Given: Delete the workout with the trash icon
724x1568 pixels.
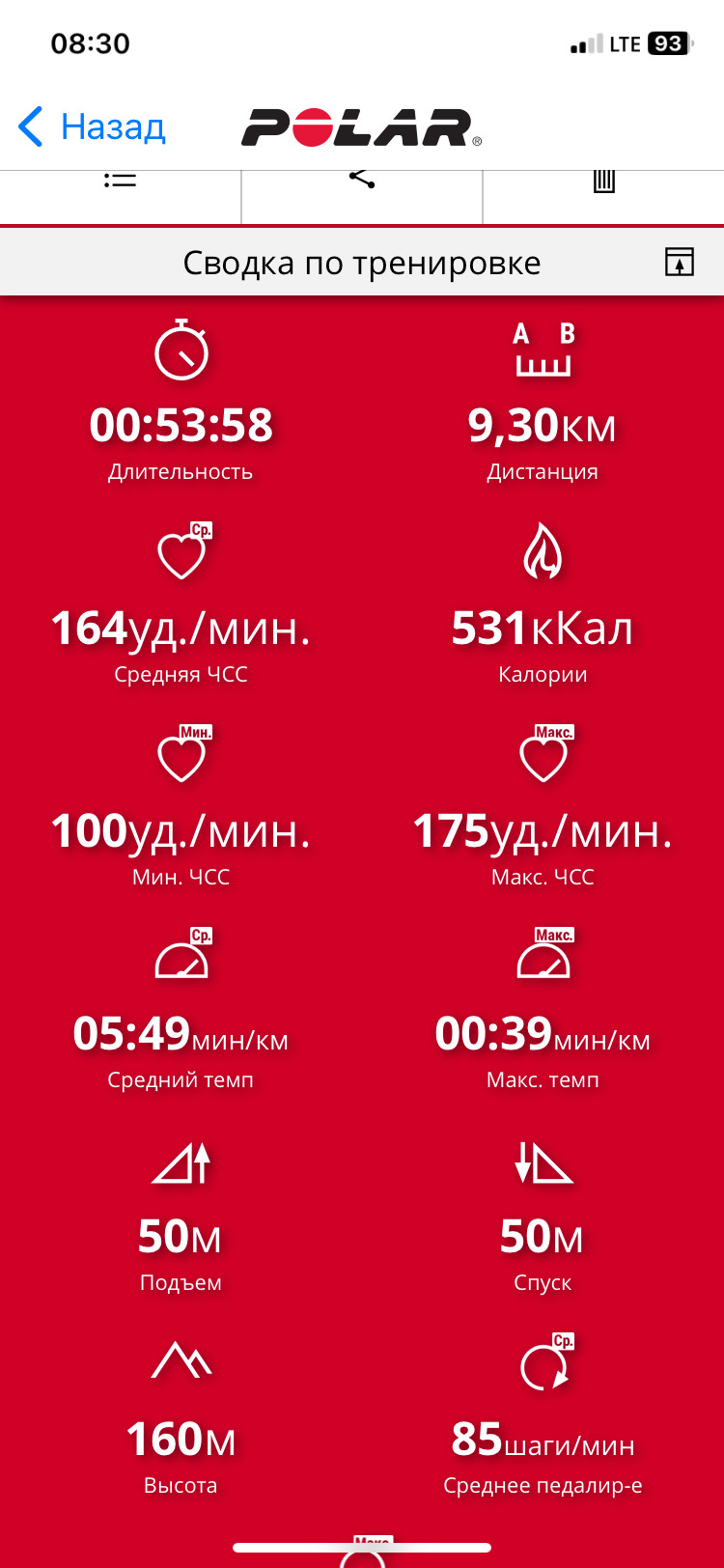Looking at the screenshot, I should pyautogui.click(x=604, y=182).
